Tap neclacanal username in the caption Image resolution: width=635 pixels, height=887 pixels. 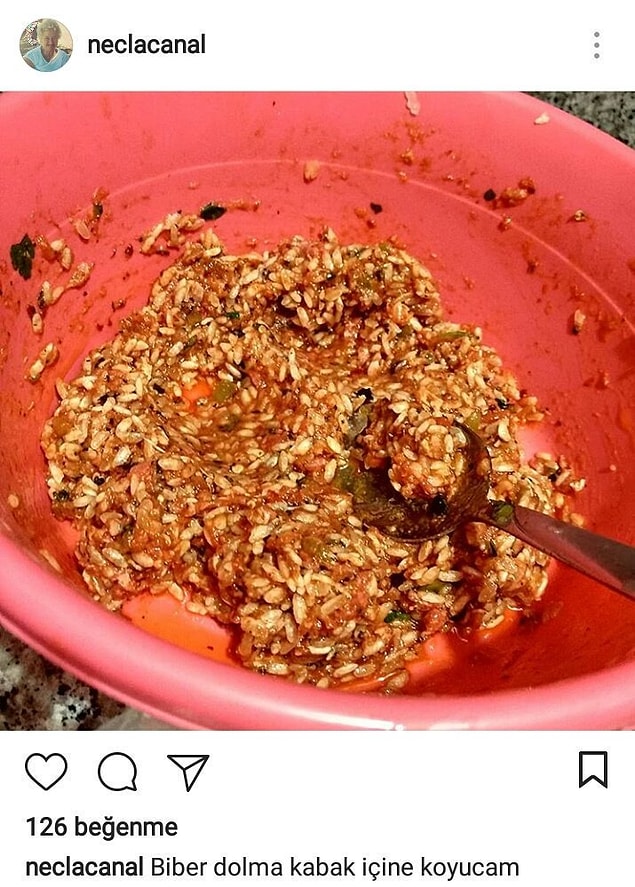(x=85, y=867)
